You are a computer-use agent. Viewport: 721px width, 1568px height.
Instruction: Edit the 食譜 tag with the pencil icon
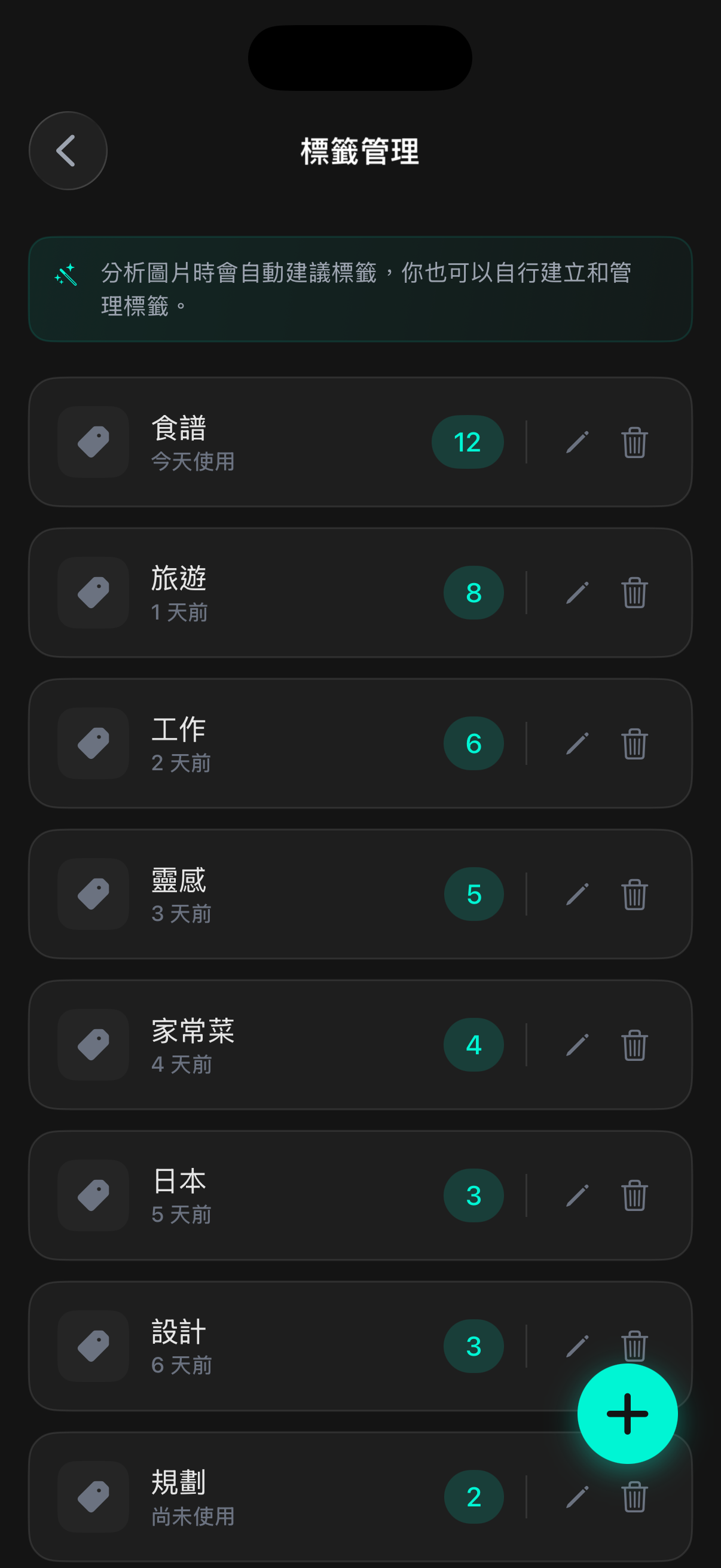click(x=577, y=442)
